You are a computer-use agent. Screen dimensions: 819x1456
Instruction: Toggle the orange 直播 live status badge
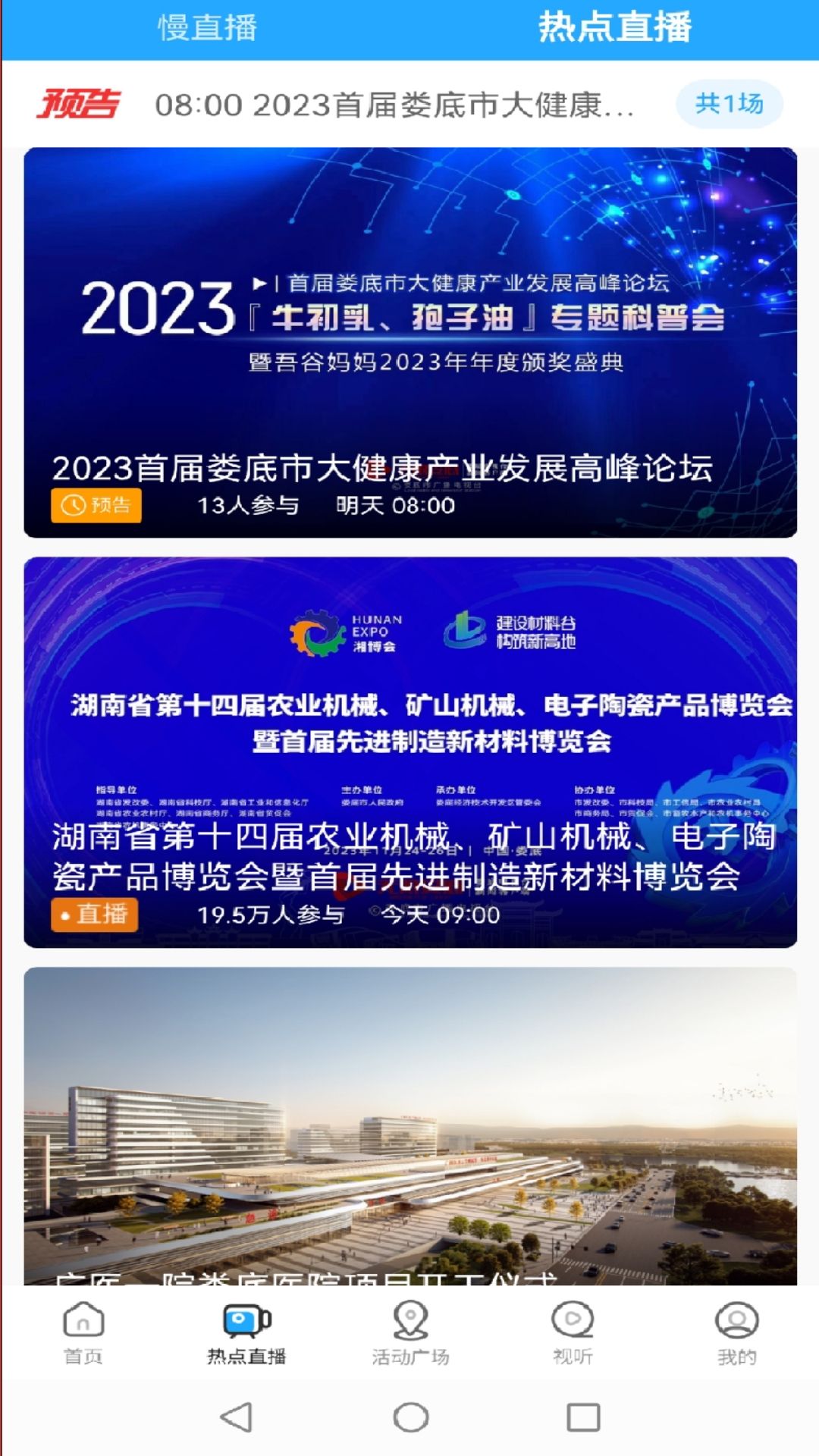point(94,916)
